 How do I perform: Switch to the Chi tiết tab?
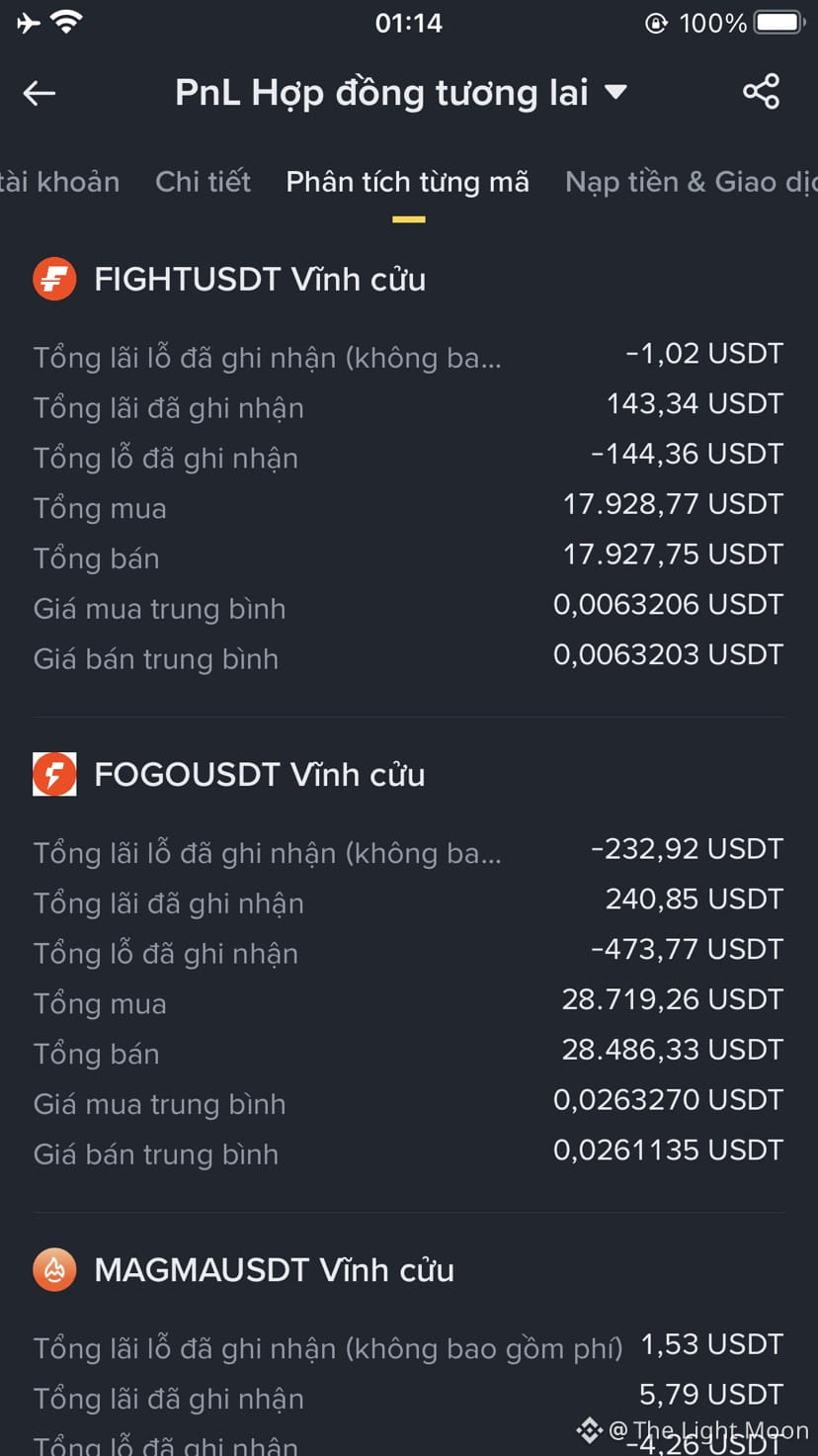click(x=203, y=182)
